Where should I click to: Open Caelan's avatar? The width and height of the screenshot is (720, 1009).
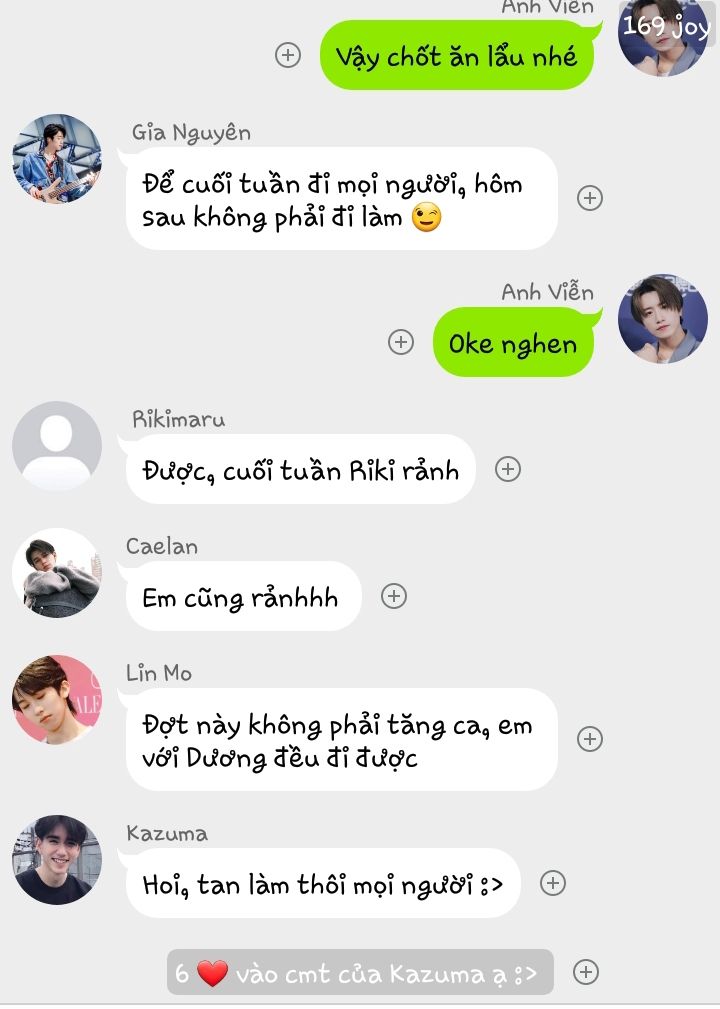coord(57,573)
